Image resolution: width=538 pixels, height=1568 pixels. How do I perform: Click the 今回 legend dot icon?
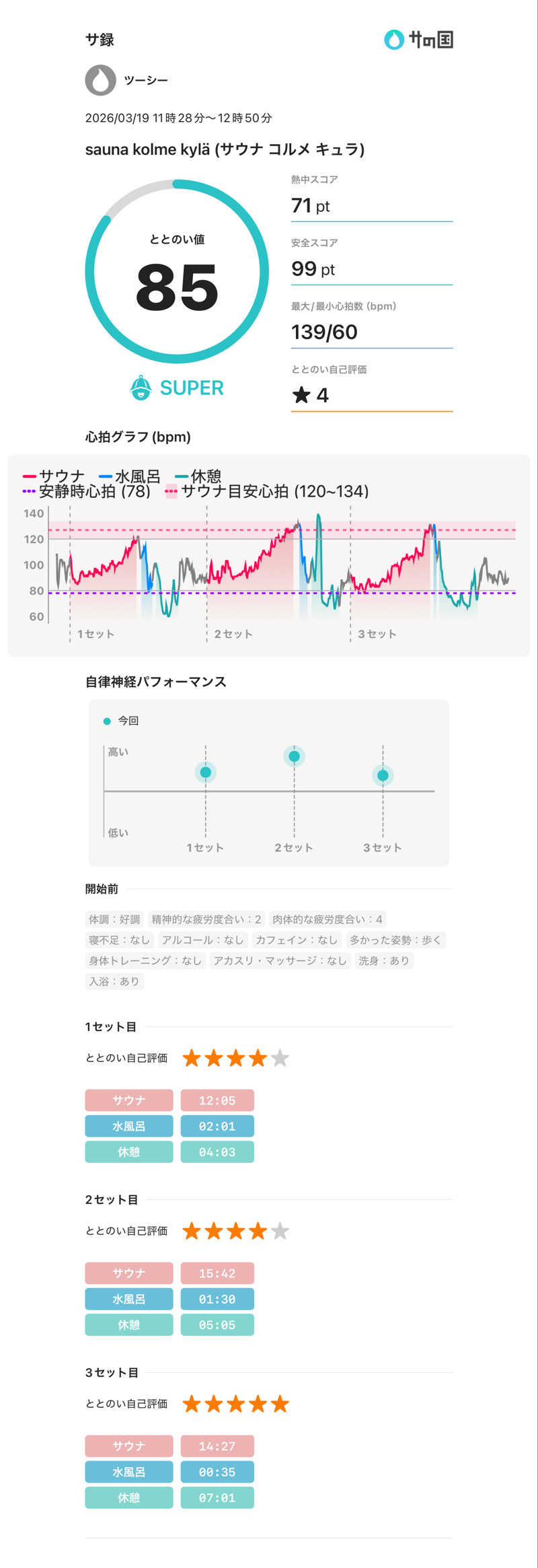(x=107, y=720)
